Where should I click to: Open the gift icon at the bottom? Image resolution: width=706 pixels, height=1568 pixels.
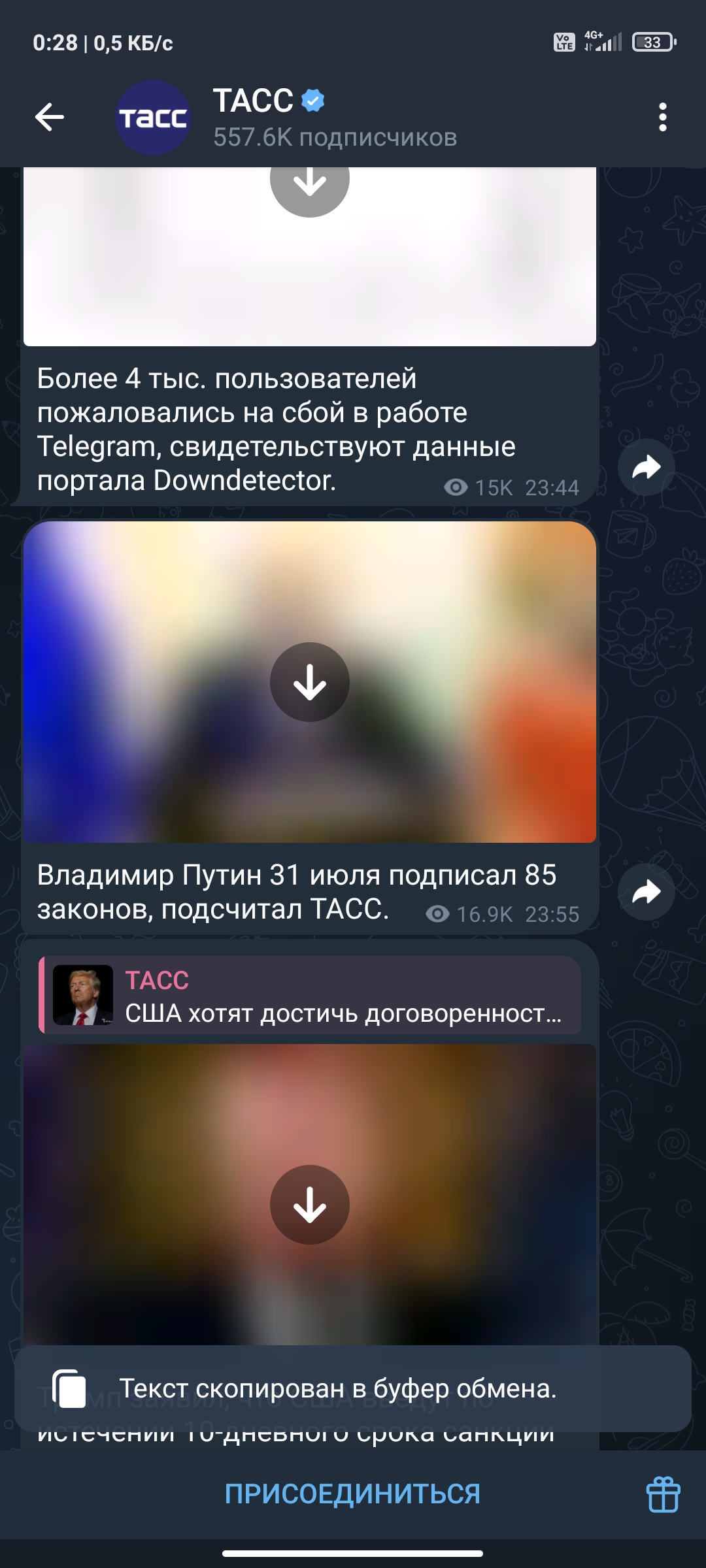click(x=663, y=1494)
